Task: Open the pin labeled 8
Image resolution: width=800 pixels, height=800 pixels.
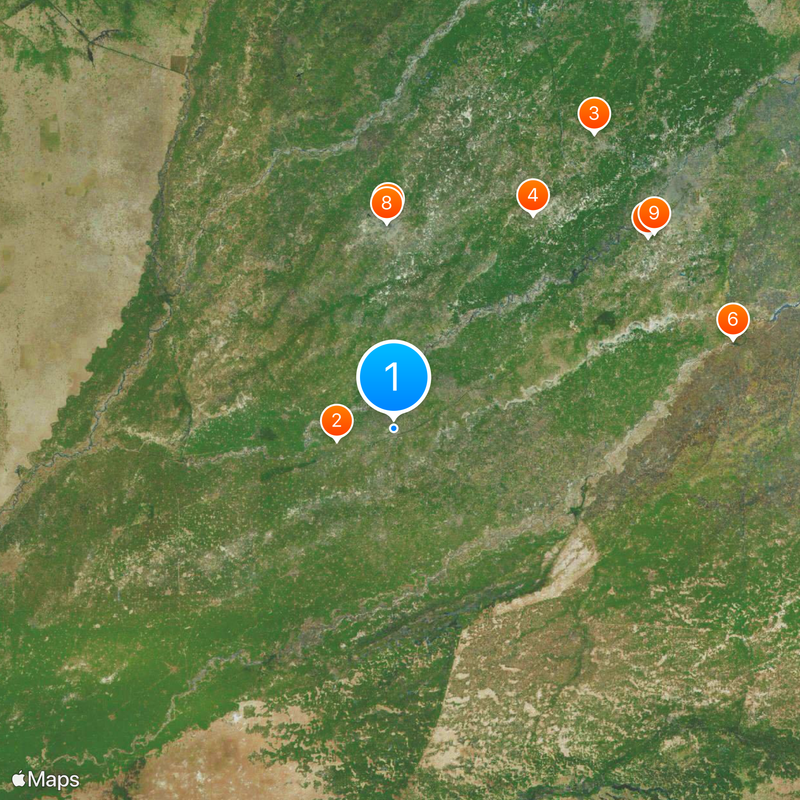Action: click(386, 204)
